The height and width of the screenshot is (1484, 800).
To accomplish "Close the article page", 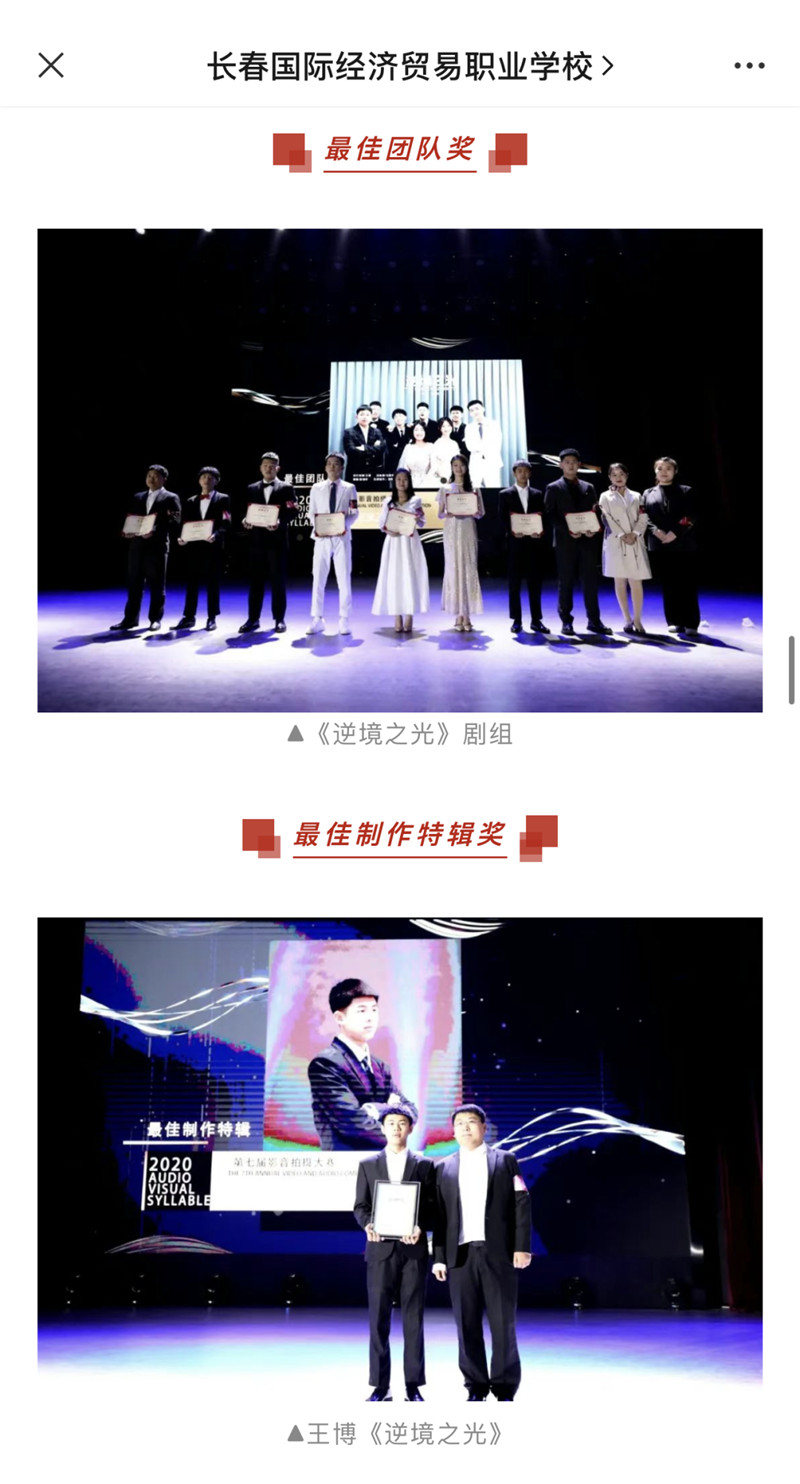I will [51, 66].
